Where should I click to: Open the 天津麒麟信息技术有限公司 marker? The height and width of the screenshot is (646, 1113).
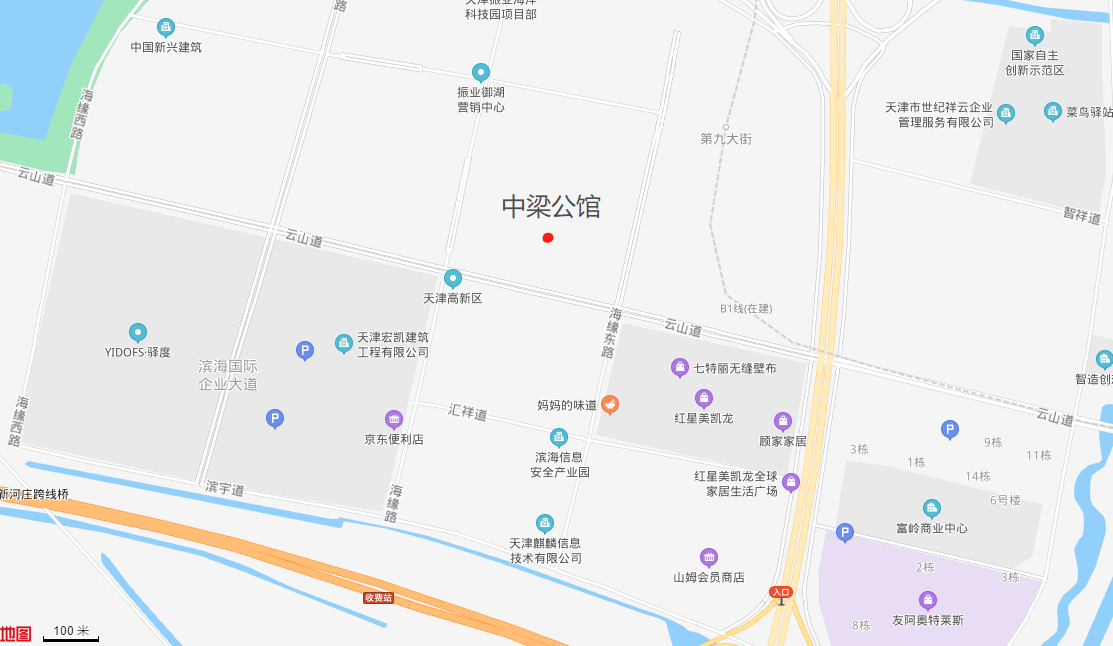545,522
